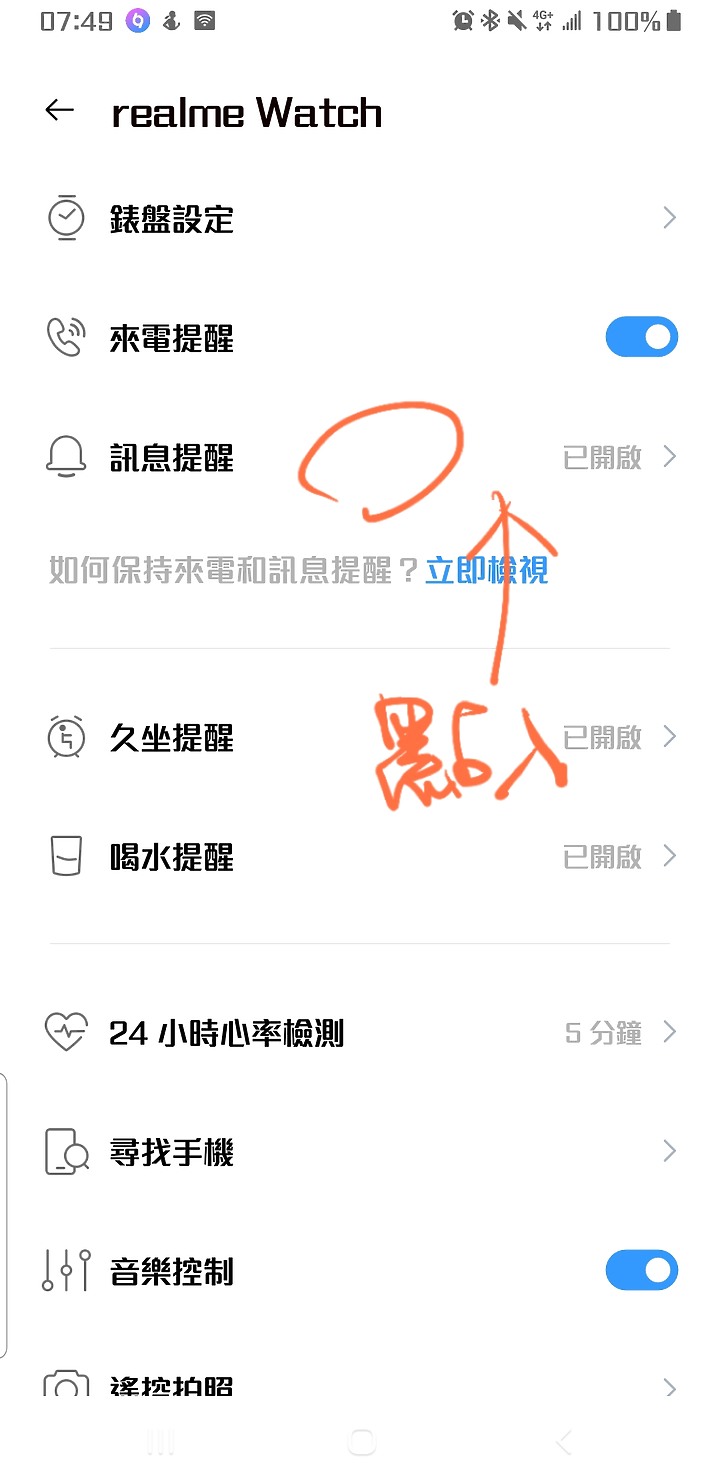Open 訊息提醒 message notification settings
The width and height of the screenshot is (720, 1480).
click(360, 458)
